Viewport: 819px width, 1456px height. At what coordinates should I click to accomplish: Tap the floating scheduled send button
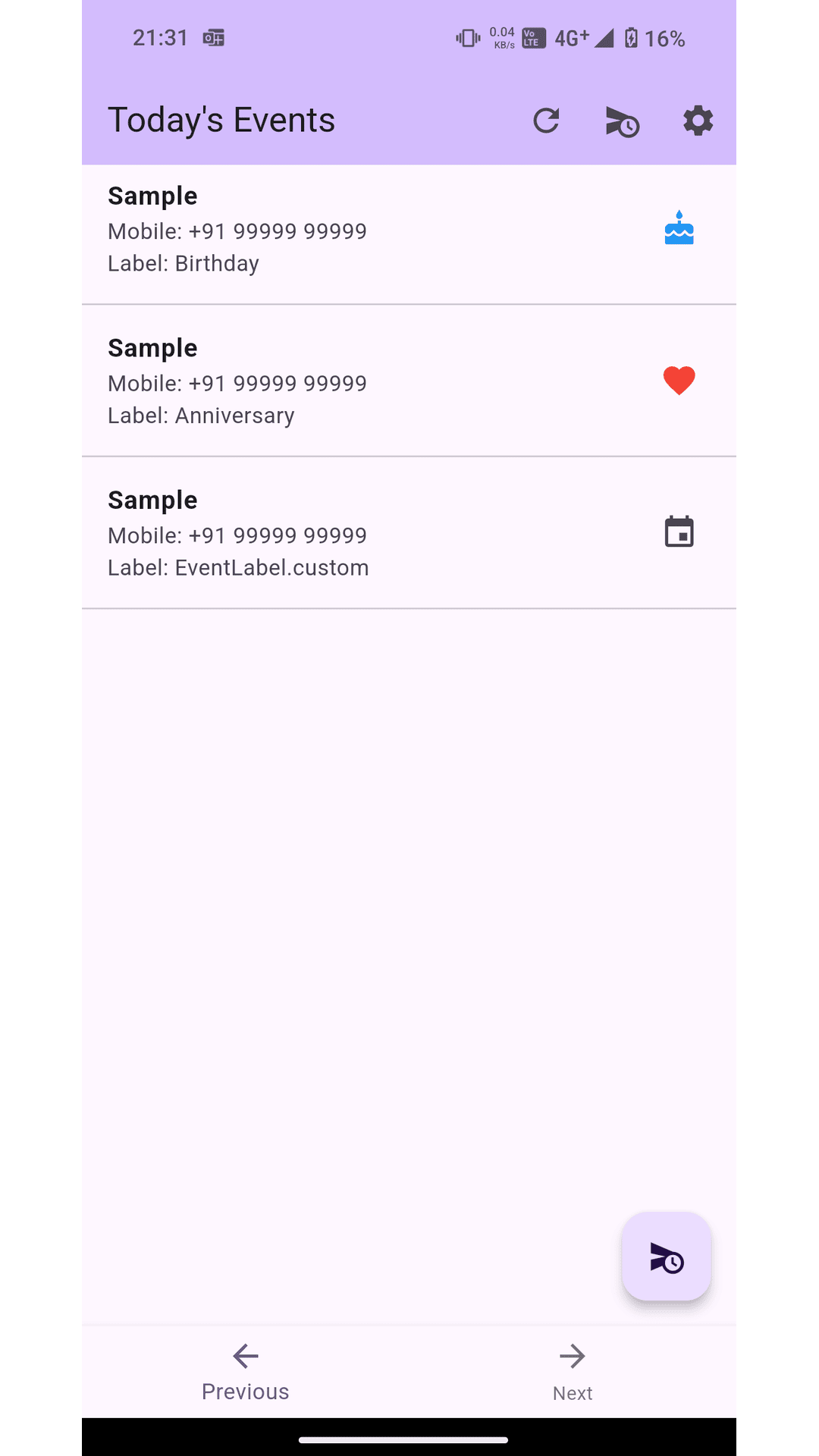click(667, 1257)
